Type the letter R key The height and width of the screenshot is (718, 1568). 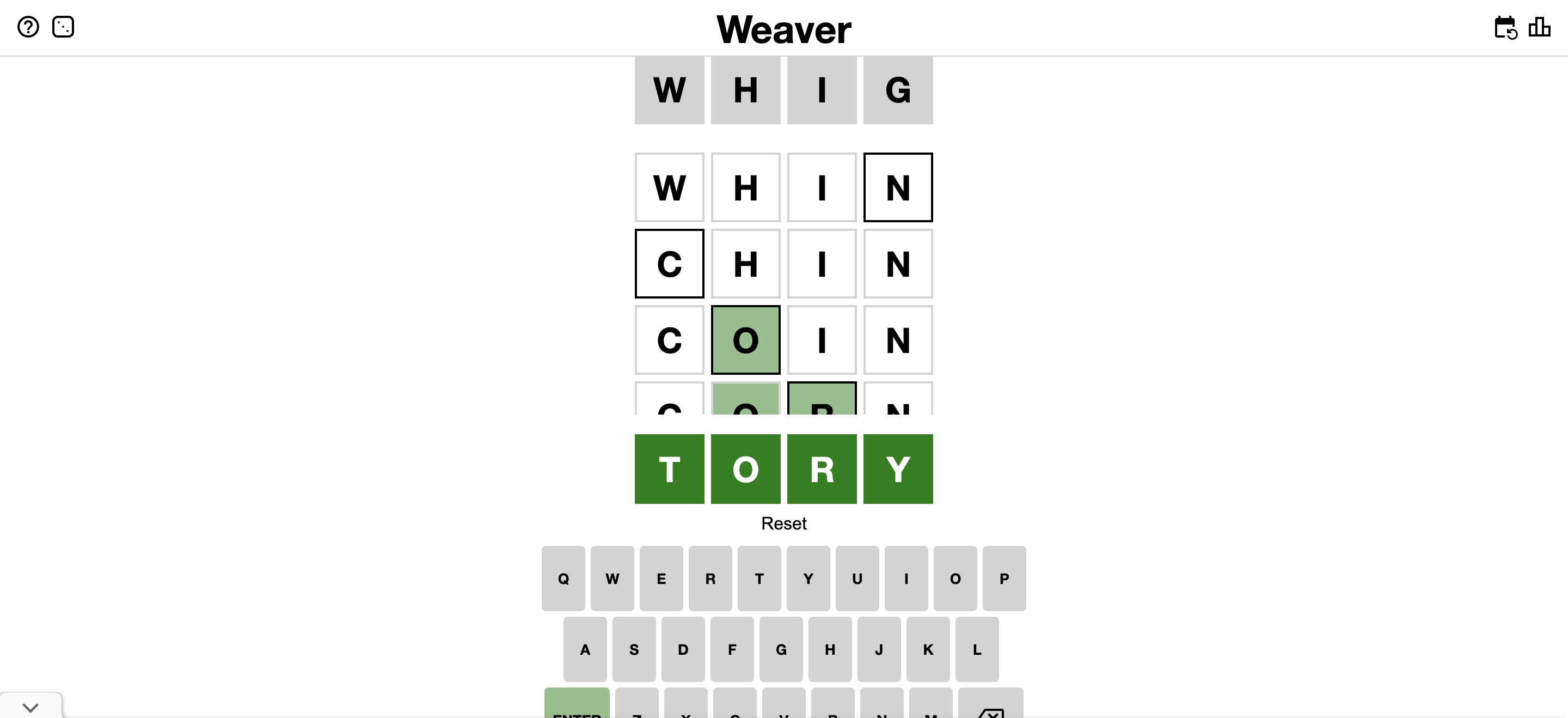[x=710, y=578]
